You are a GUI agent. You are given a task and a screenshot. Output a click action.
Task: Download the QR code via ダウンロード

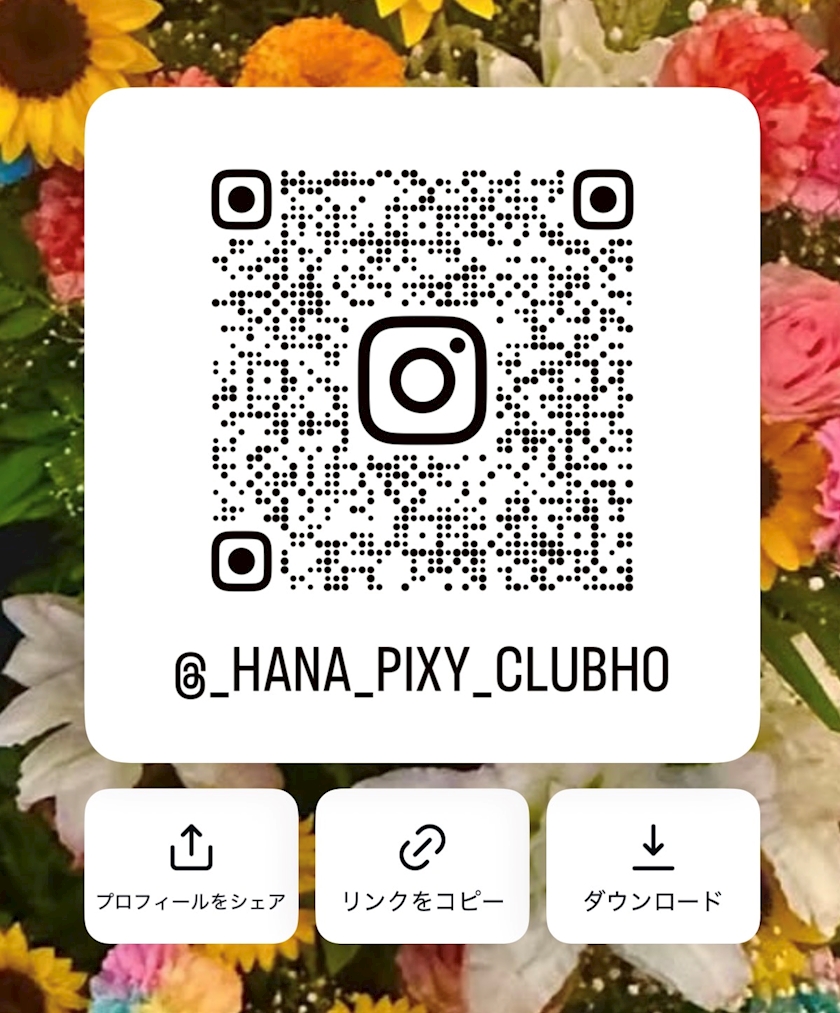pos(653,866)
